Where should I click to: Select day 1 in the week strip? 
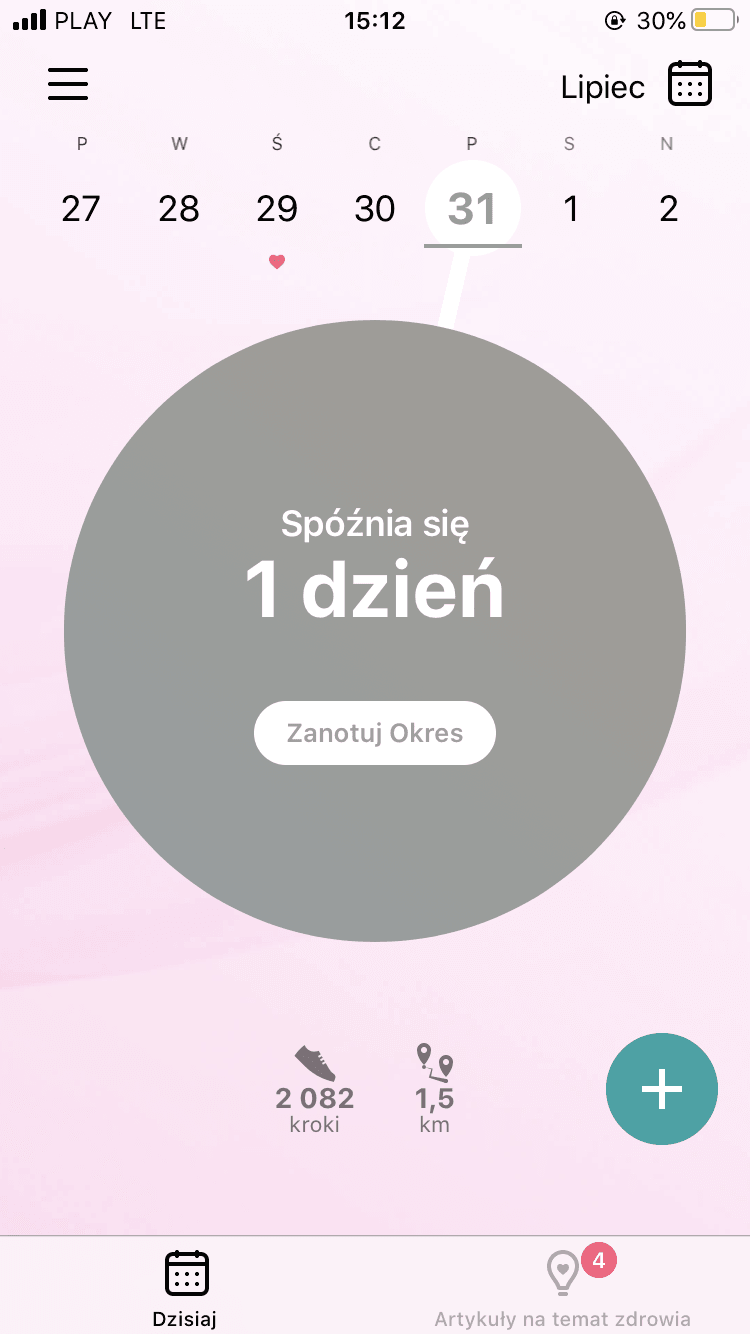(x=570, y=208)
